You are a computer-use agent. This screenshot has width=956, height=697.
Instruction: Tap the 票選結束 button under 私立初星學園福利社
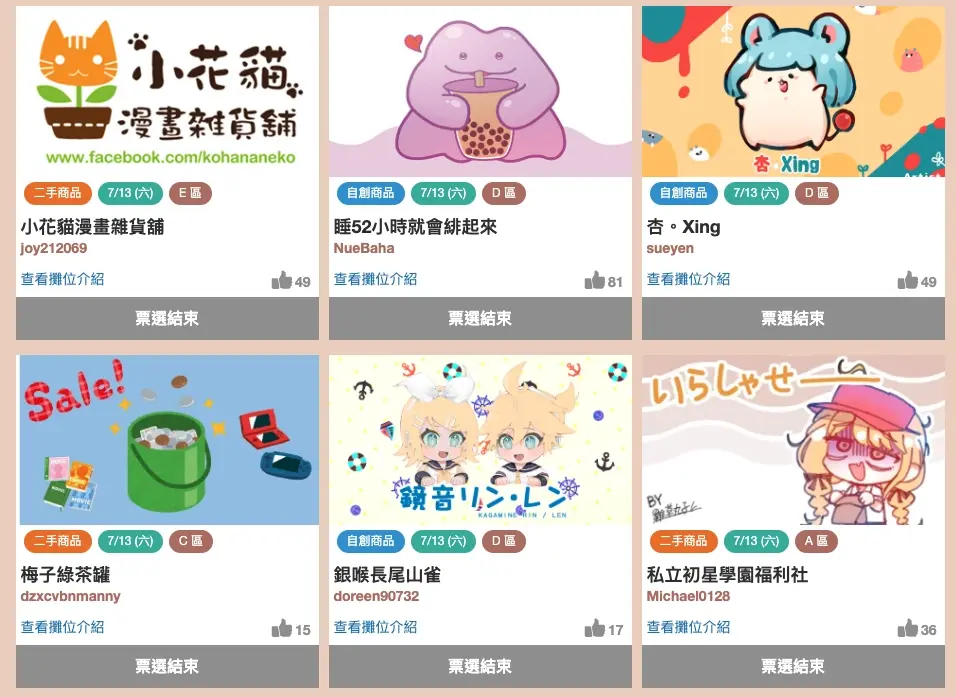(793, 666)
